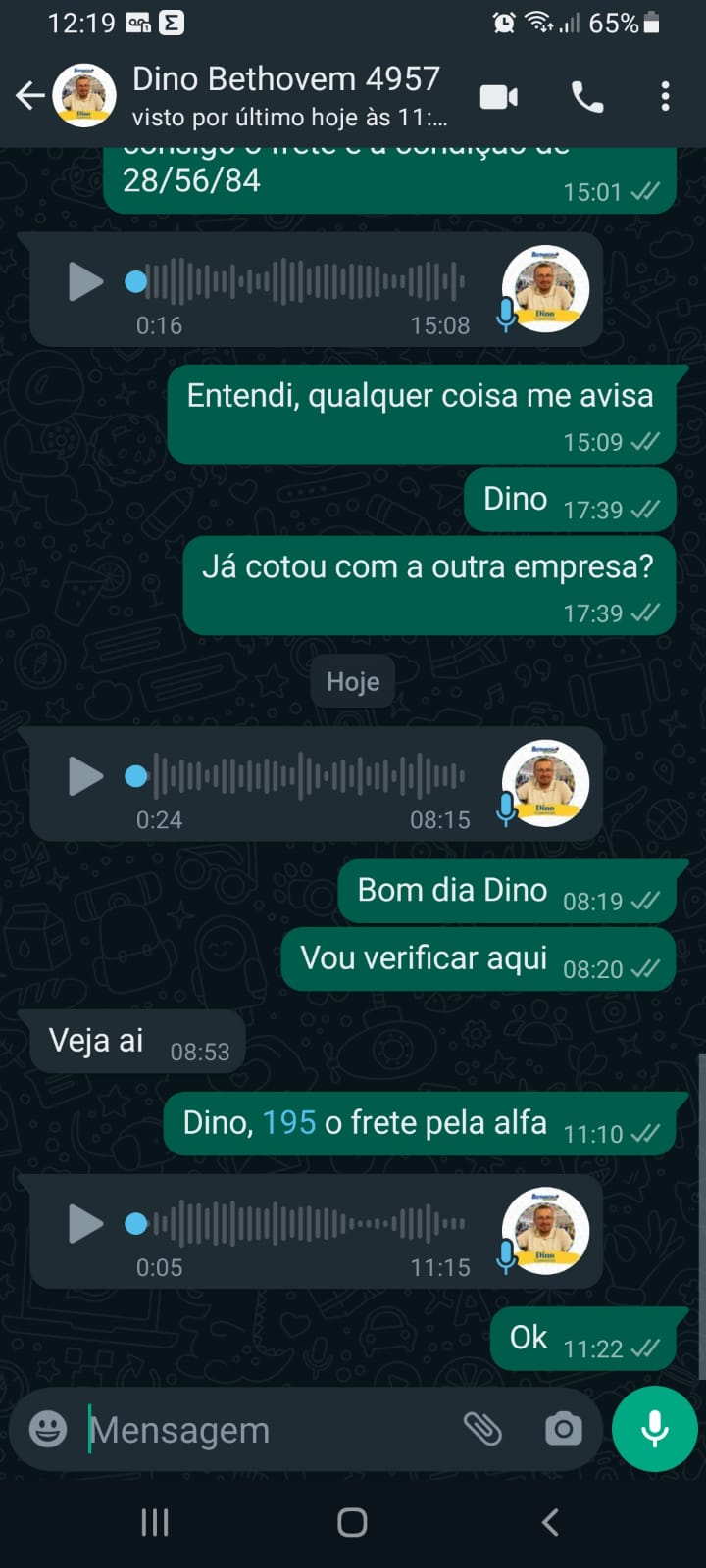Start a voice call with Dino
The height and width of the screenshot is (1568, 706).
(587, 97)
